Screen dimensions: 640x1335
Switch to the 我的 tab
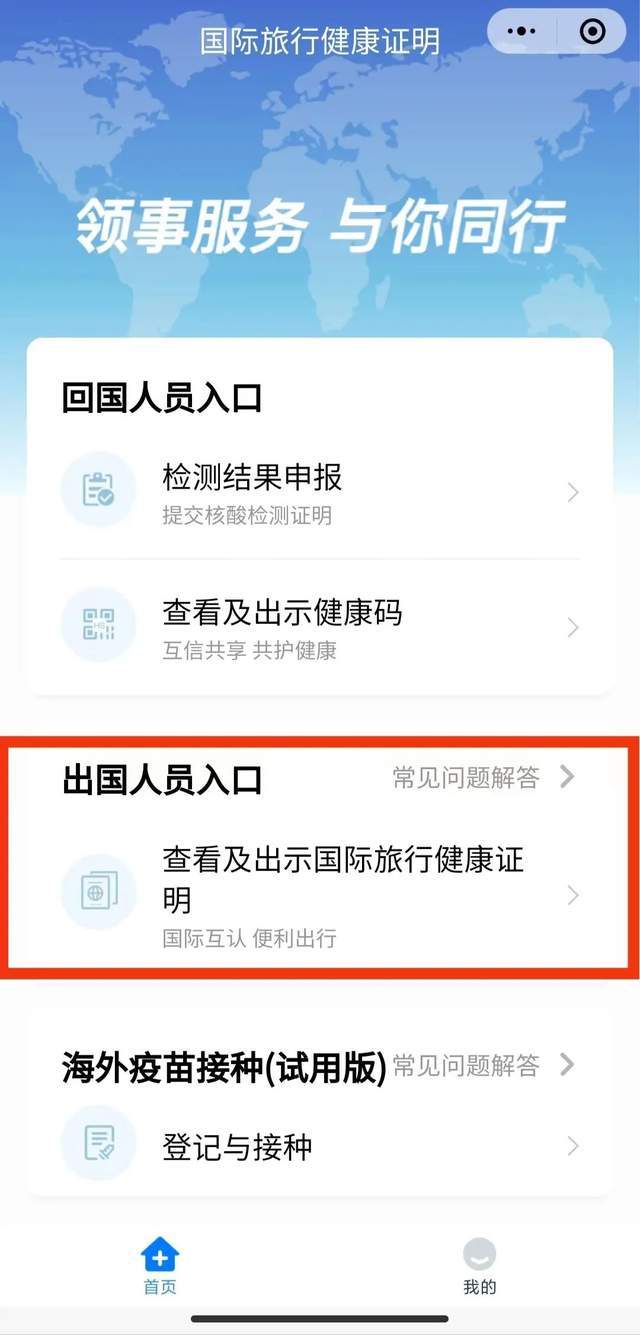pyautogui.click(x=480, y=1266)
